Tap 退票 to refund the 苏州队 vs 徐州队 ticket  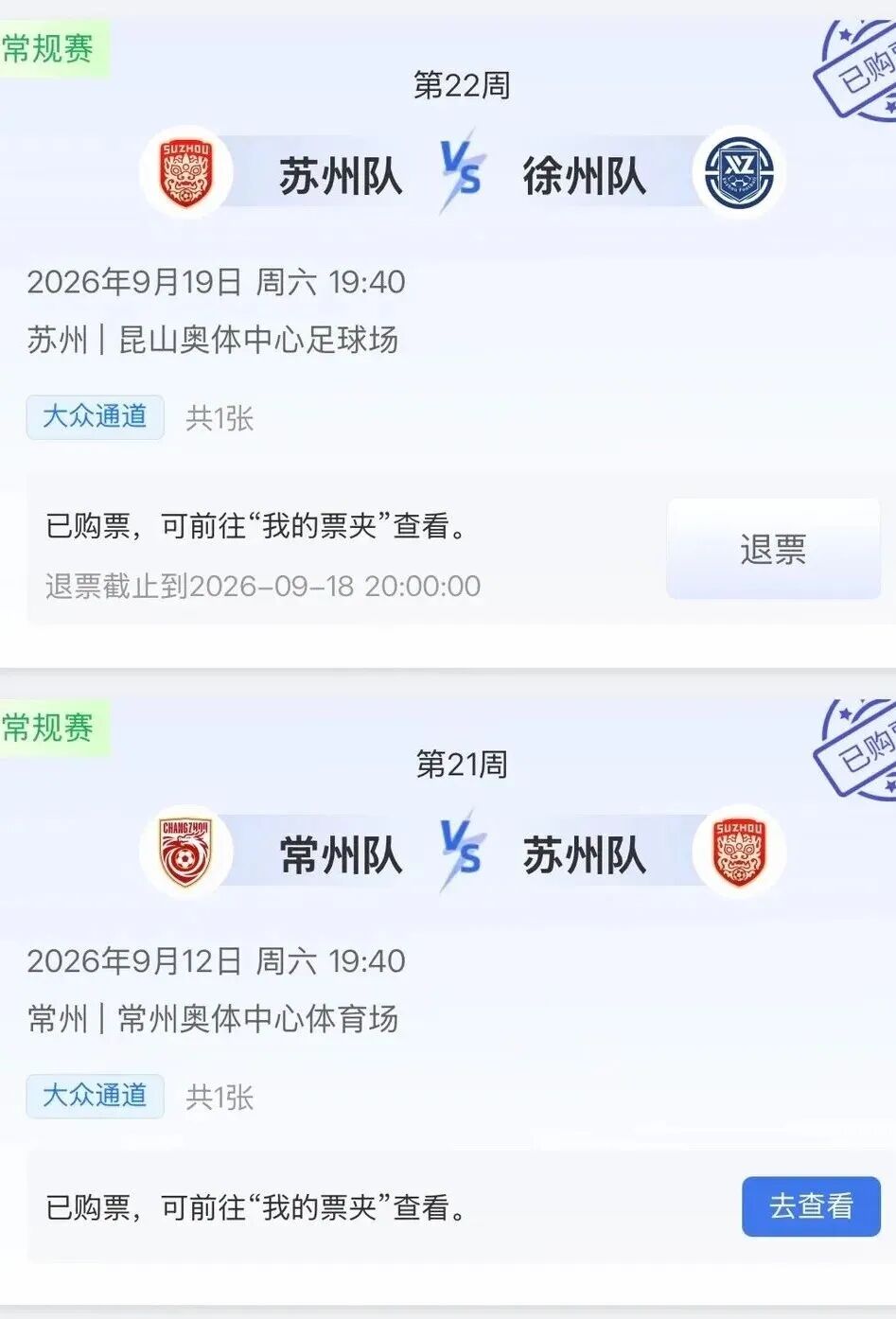[773, 549]
